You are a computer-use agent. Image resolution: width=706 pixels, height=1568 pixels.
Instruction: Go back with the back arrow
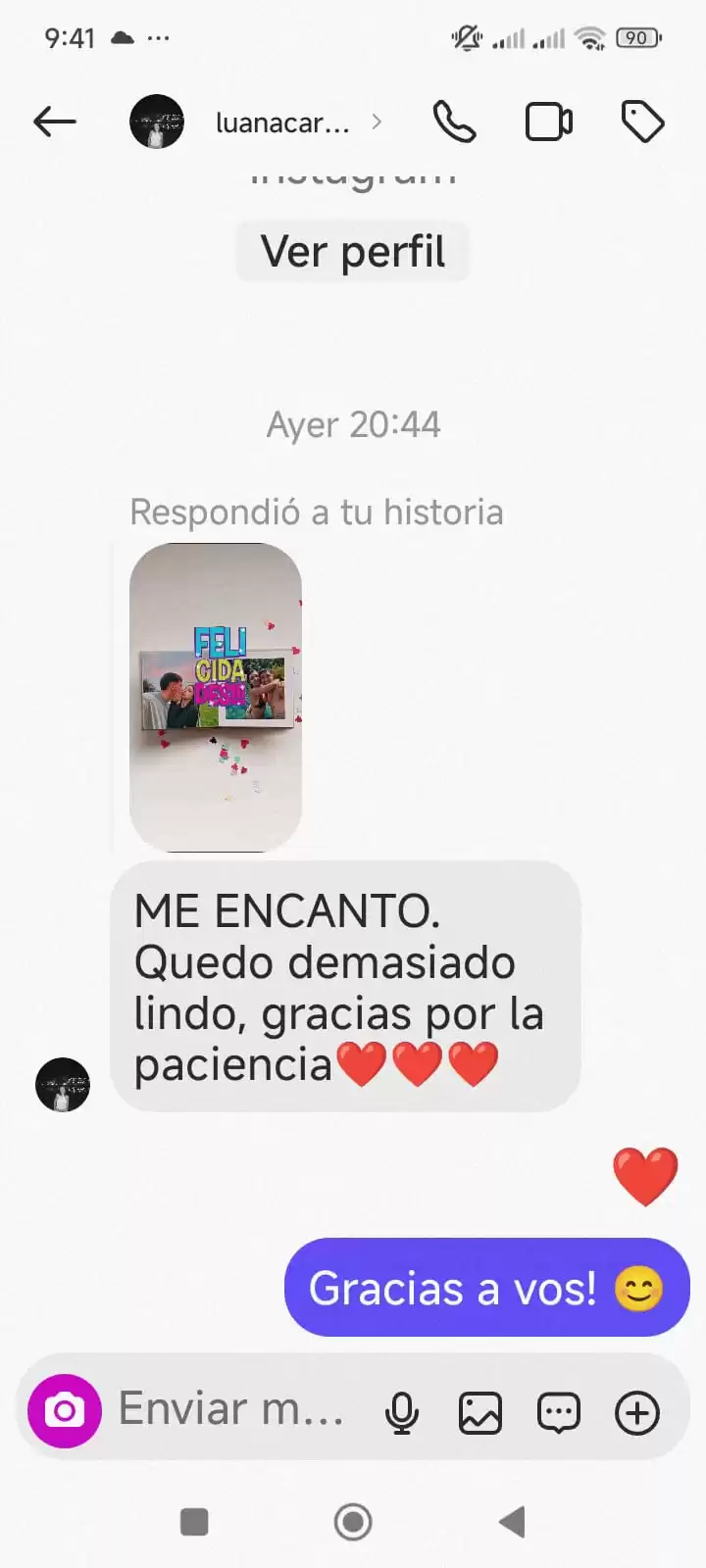54,122
